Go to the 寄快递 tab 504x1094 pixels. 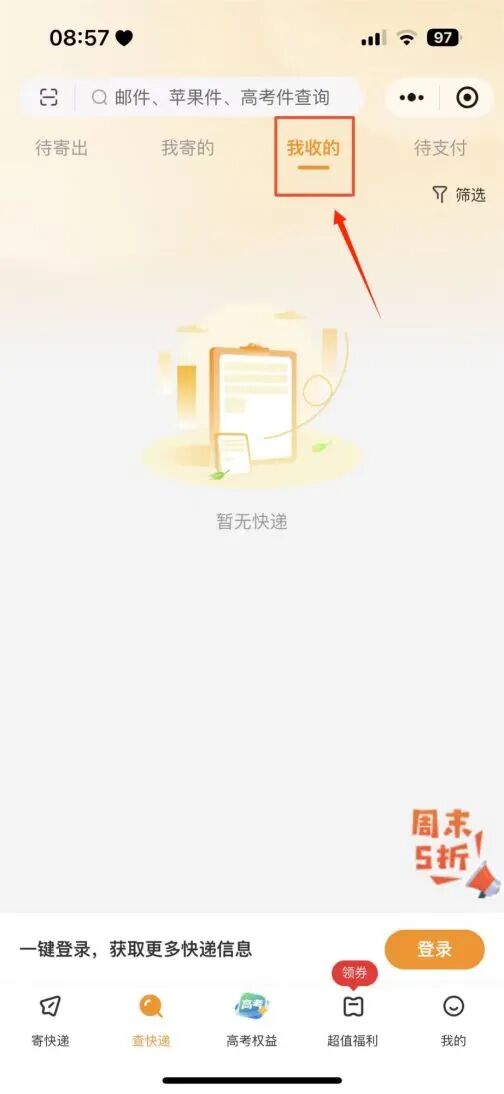tap(50, 1021)
